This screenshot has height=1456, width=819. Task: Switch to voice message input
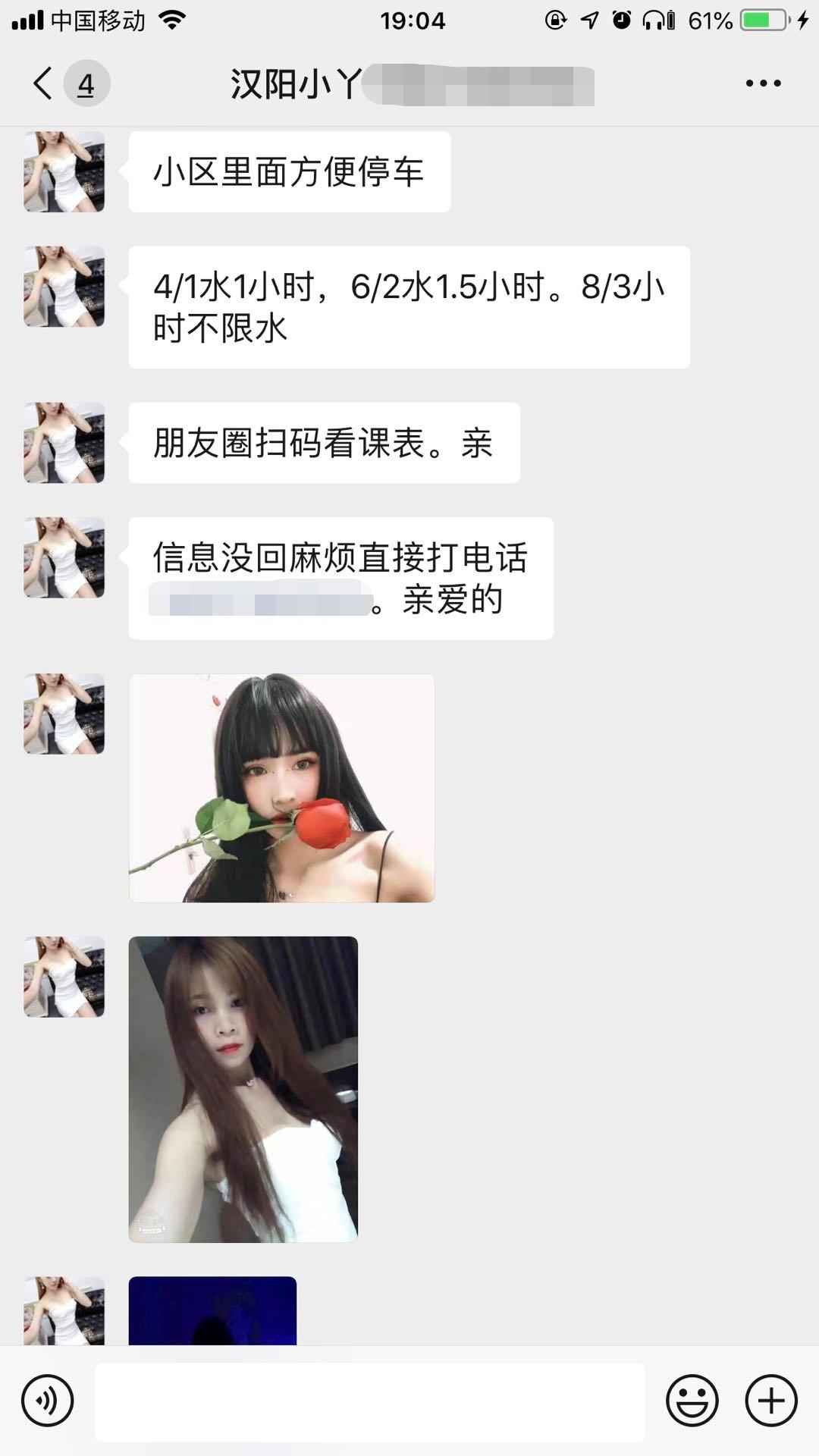(48, 1401)
